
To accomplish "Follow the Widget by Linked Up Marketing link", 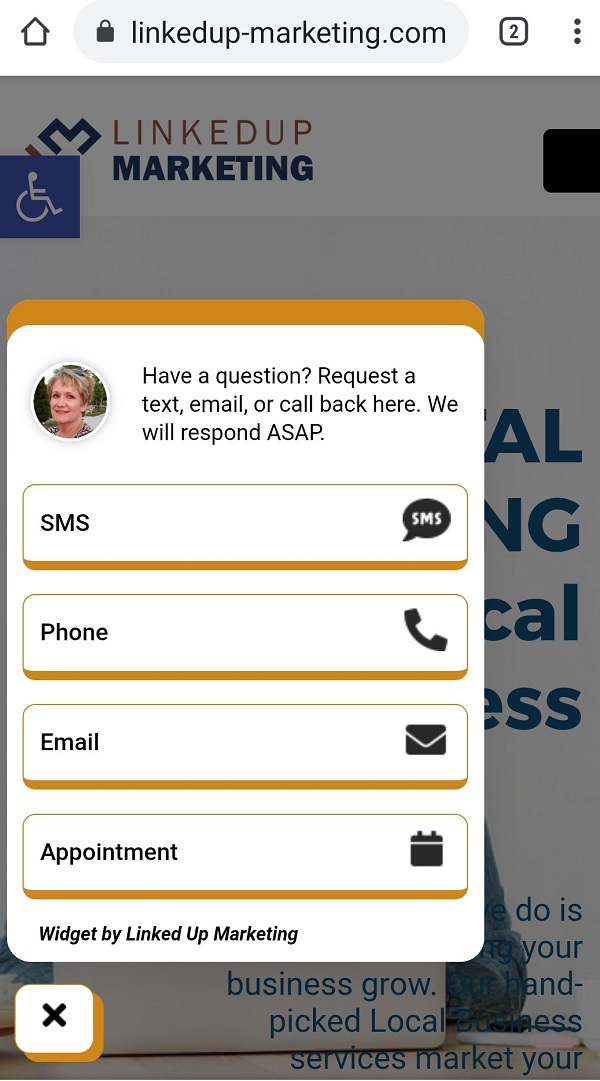I will tap(168, 934).
